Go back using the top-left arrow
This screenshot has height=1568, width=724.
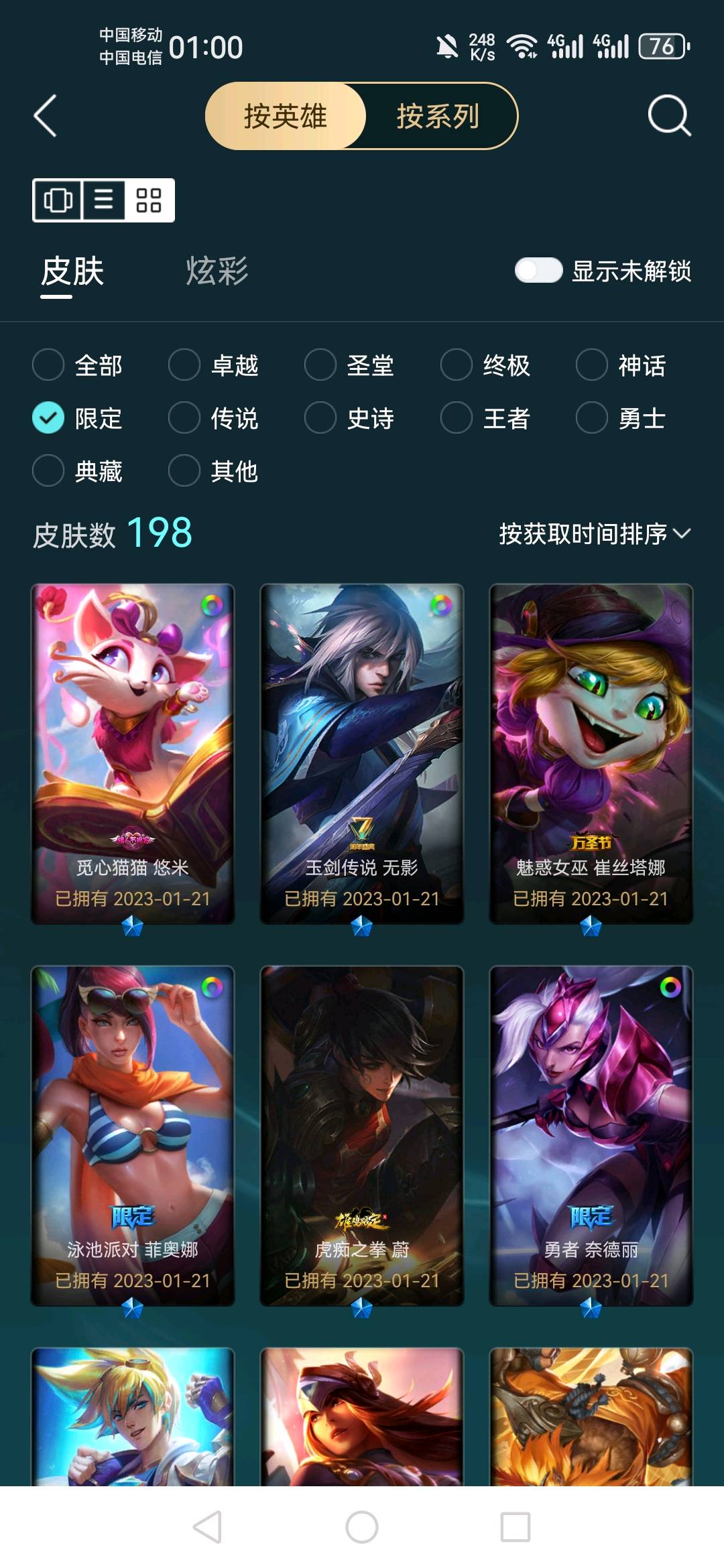(x=45, y=116)
